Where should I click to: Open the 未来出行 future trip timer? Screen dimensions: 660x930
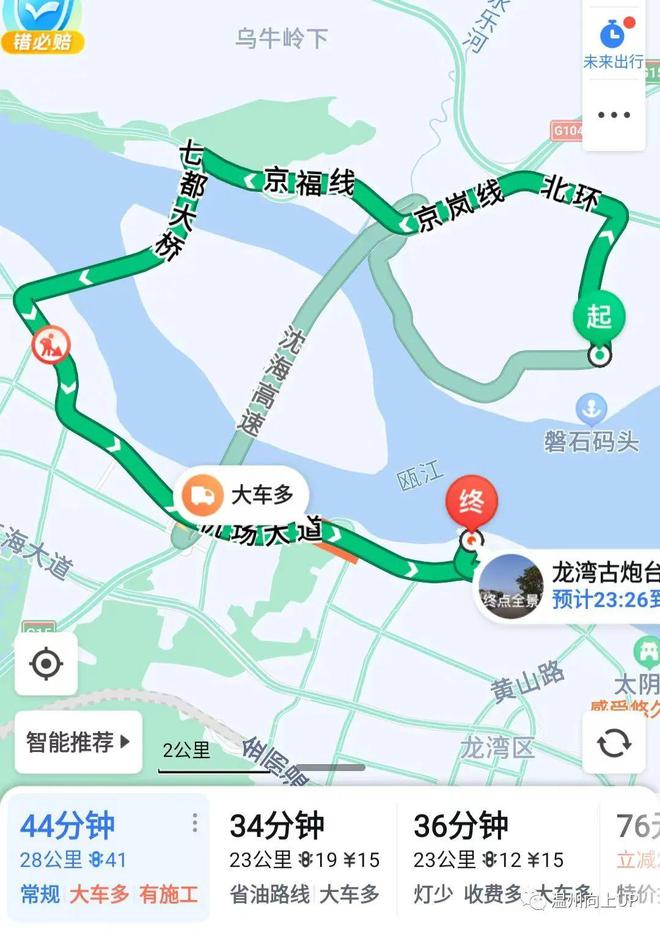coord(613,42)
